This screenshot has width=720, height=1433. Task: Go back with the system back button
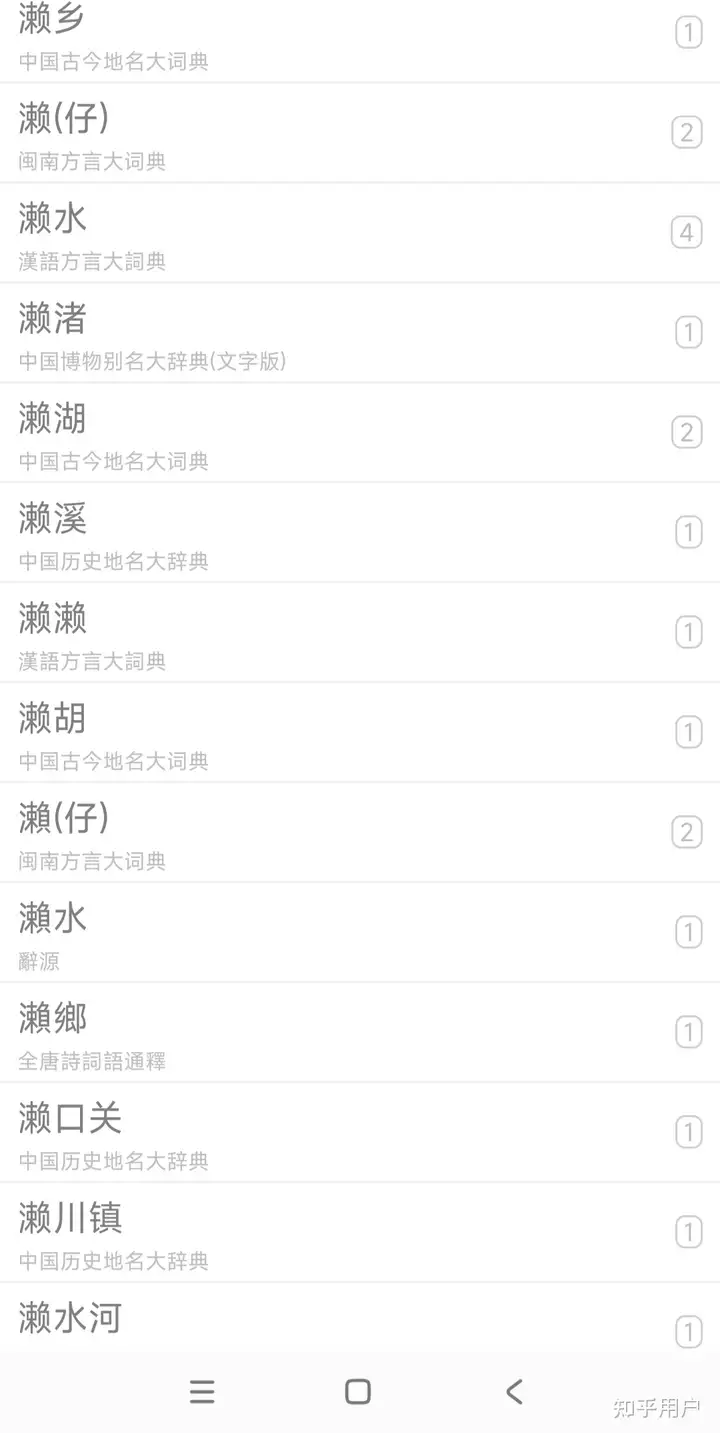(514, 1391)
